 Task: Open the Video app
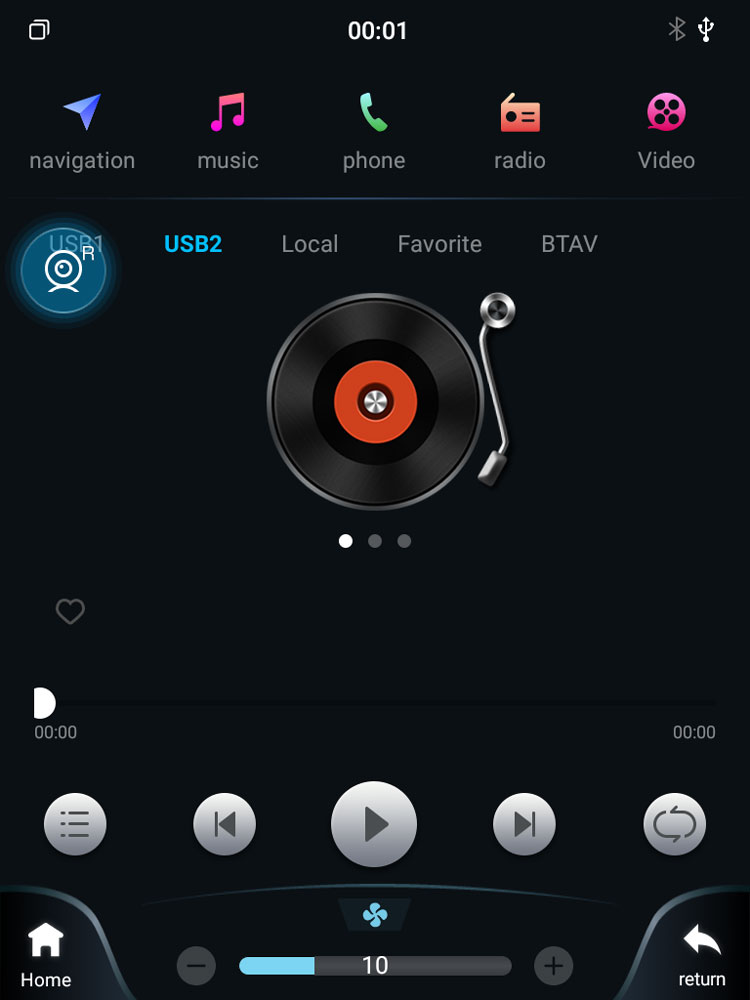pos(666,132)
